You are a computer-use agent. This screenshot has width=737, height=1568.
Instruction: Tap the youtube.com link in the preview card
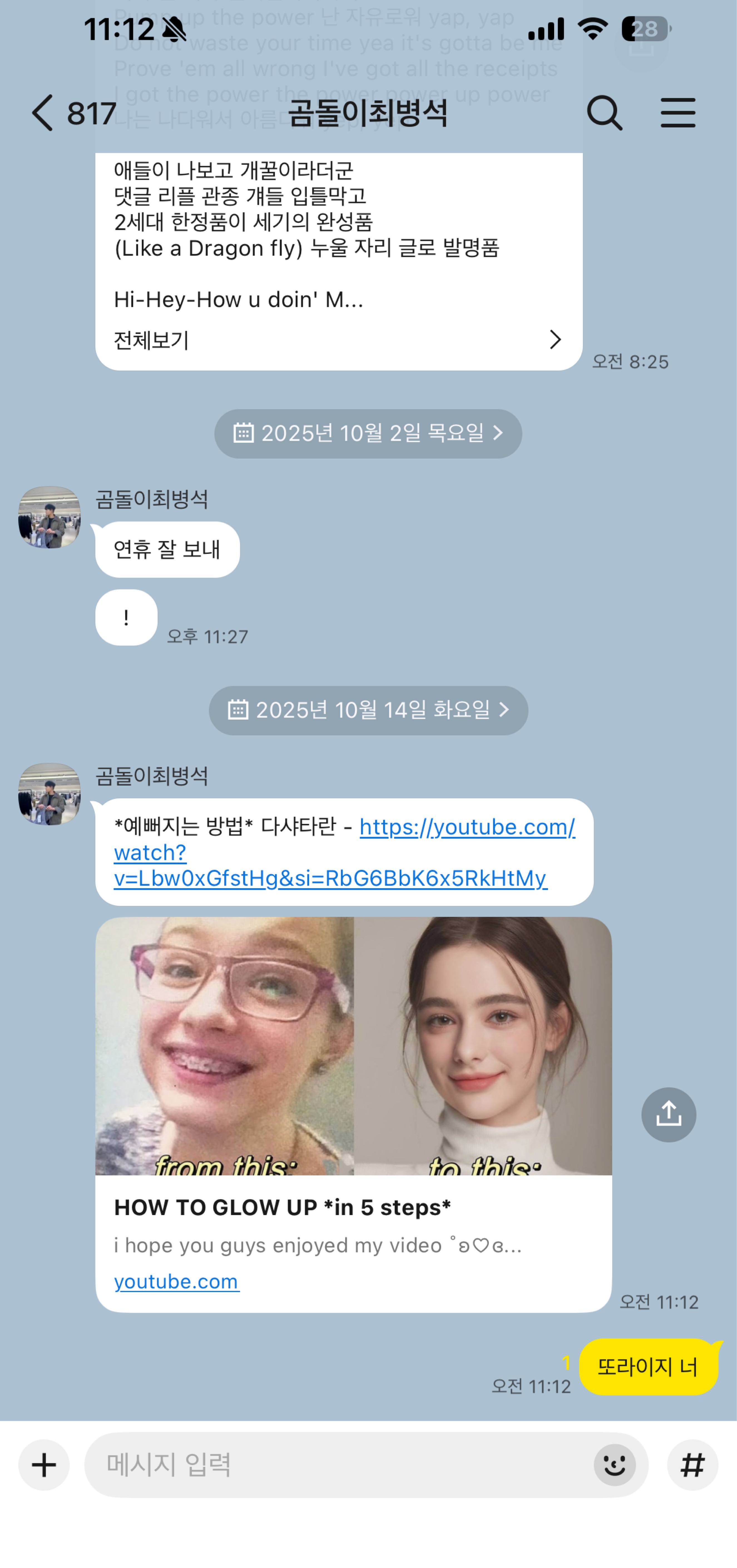[177, 1281]
